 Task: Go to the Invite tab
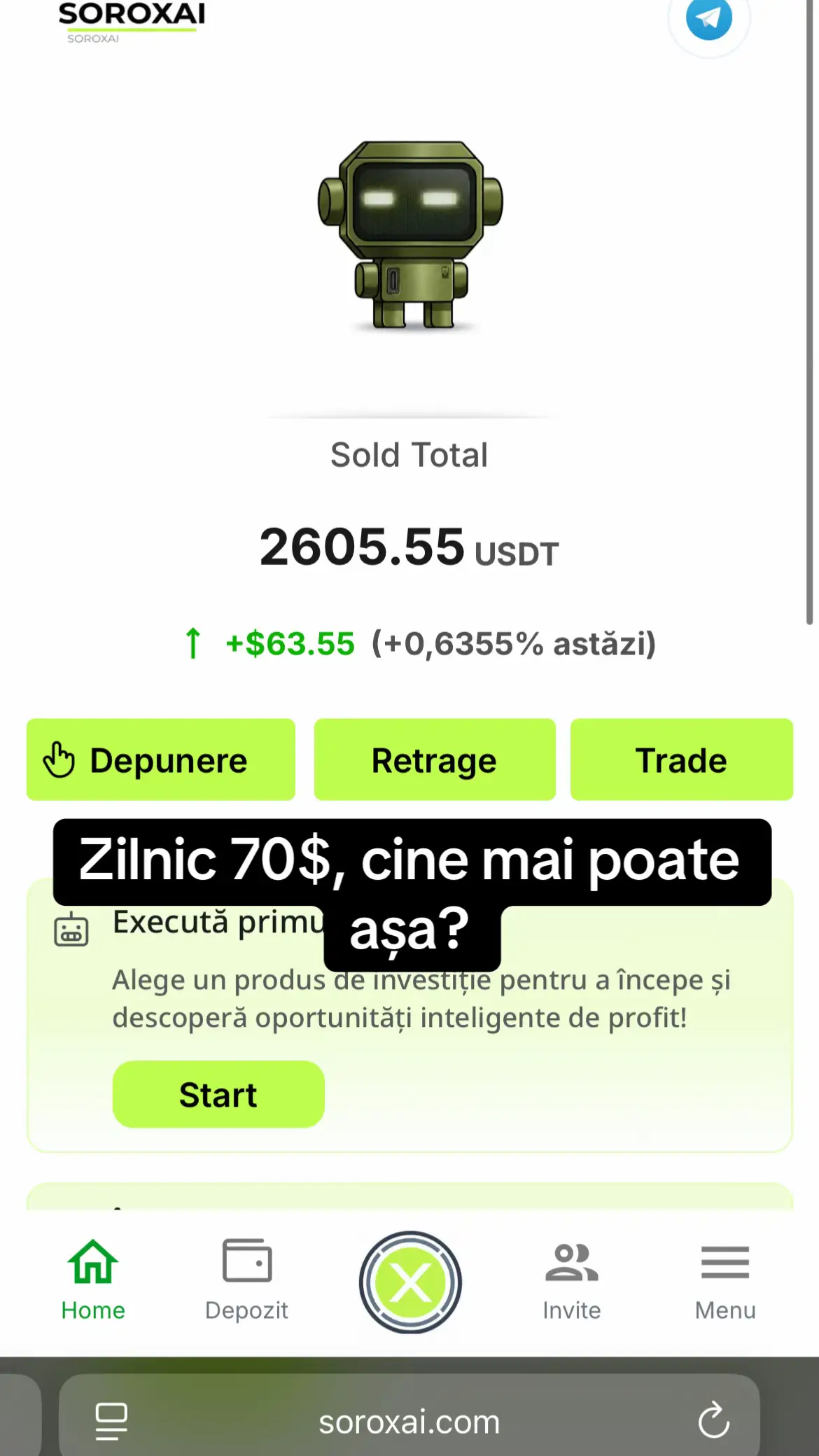point(572,1280)
